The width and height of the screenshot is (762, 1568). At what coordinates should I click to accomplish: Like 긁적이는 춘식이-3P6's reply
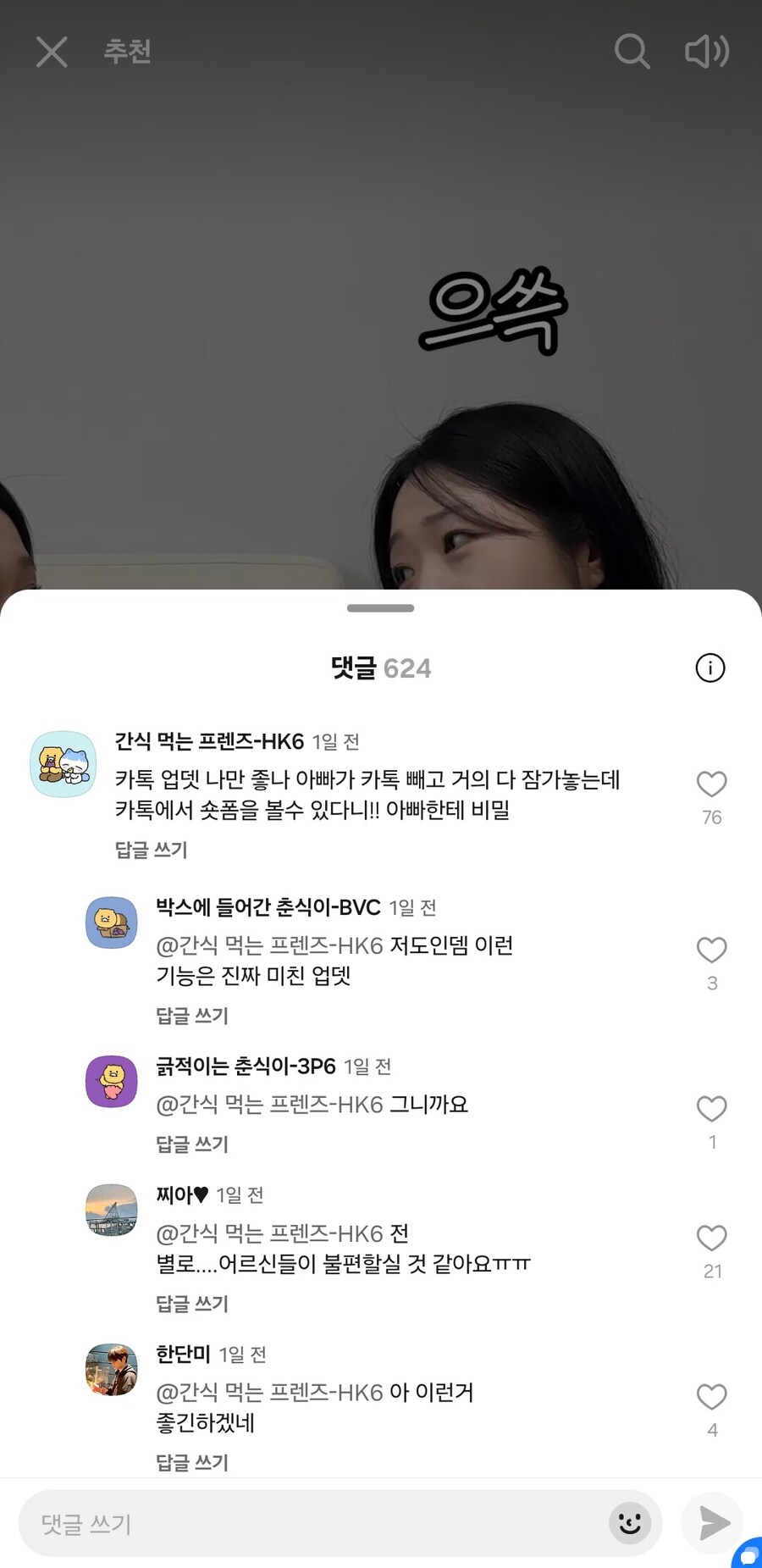(711, 1109)
